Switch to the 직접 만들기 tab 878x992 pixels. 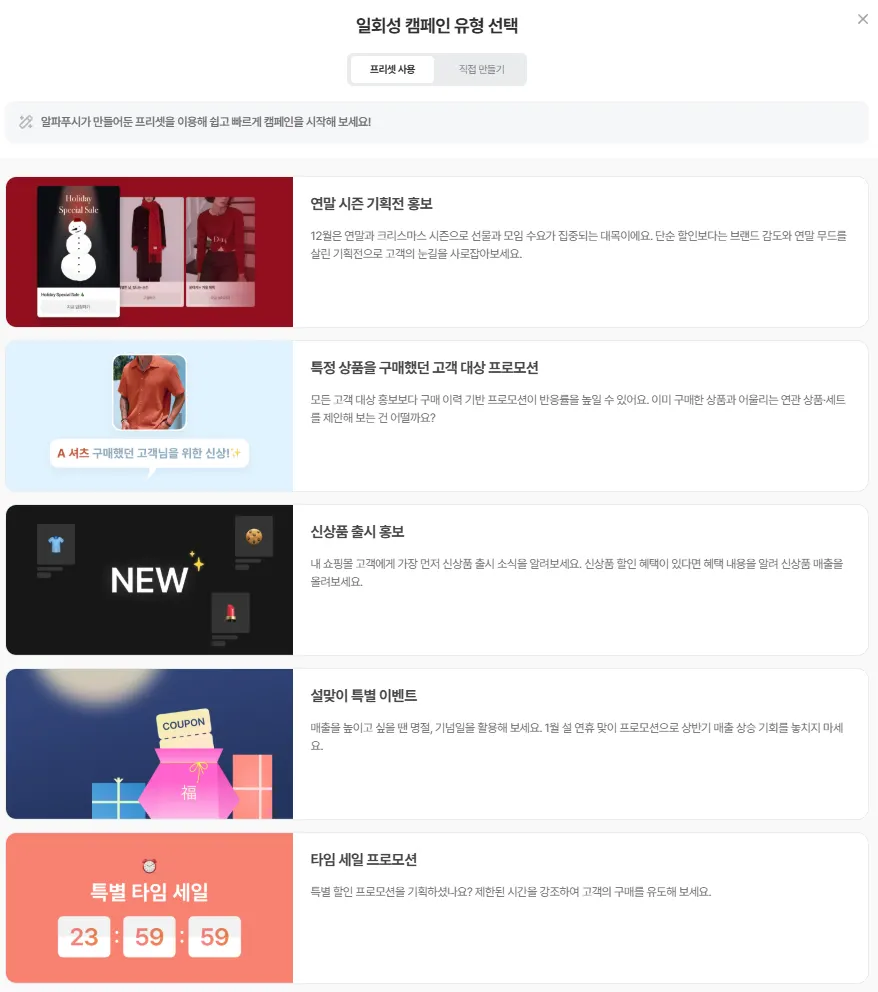(481, 70)
